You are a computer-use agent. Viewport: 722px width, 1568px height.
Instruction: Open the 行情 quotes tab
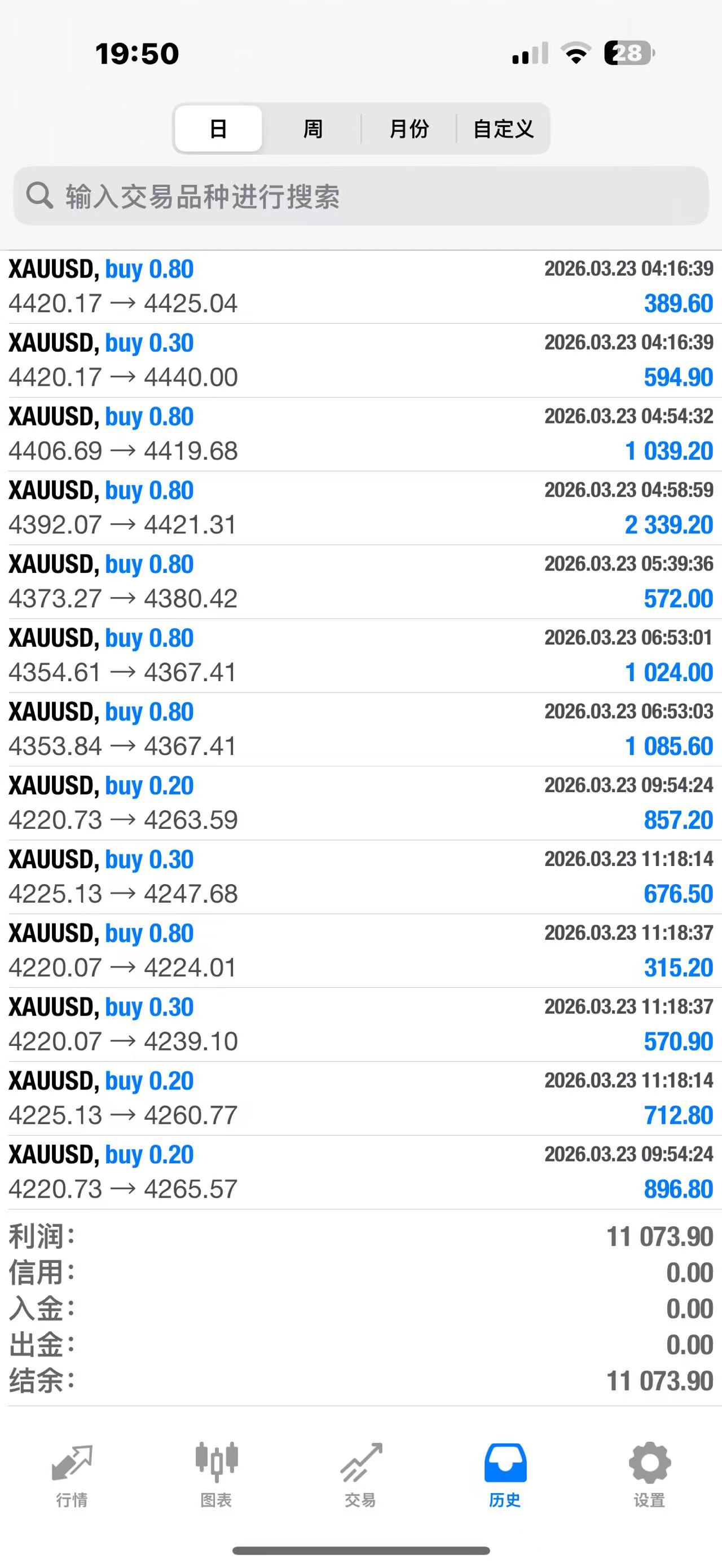click(72, 1473)
